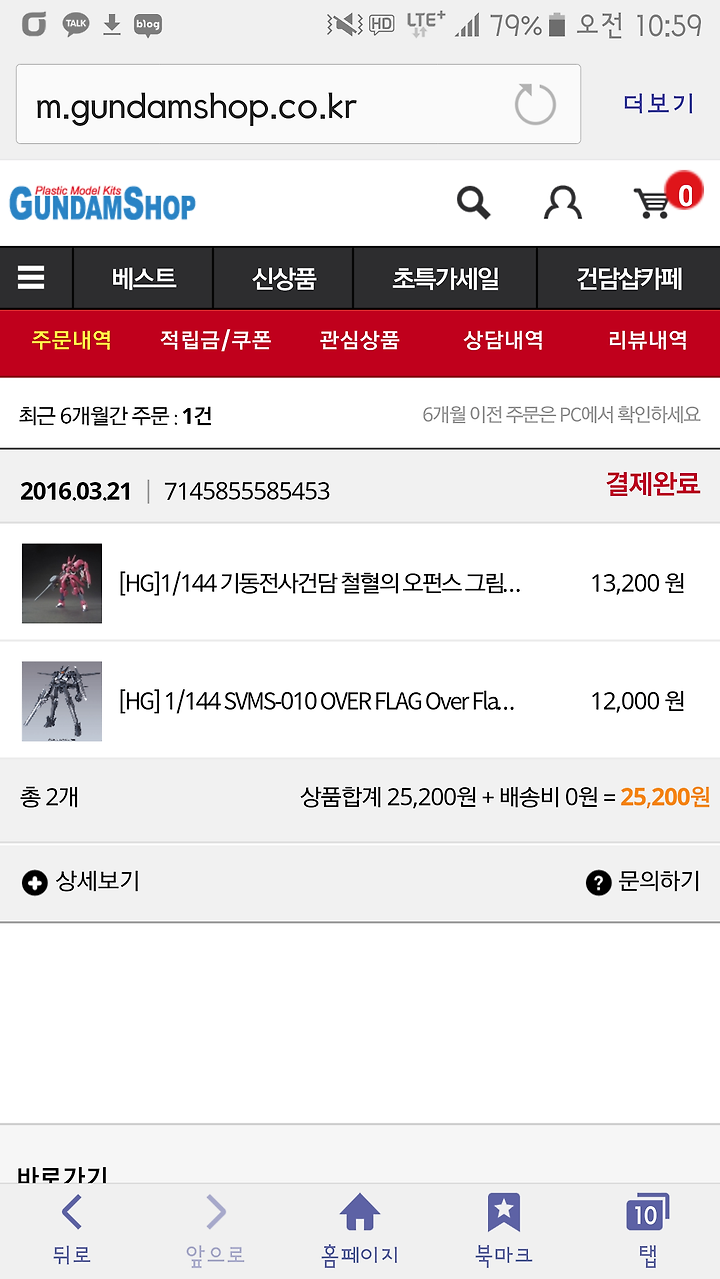The image size is (720, 1279).
Task: Tap the URL address bar
Action: (x=298, y=104)
